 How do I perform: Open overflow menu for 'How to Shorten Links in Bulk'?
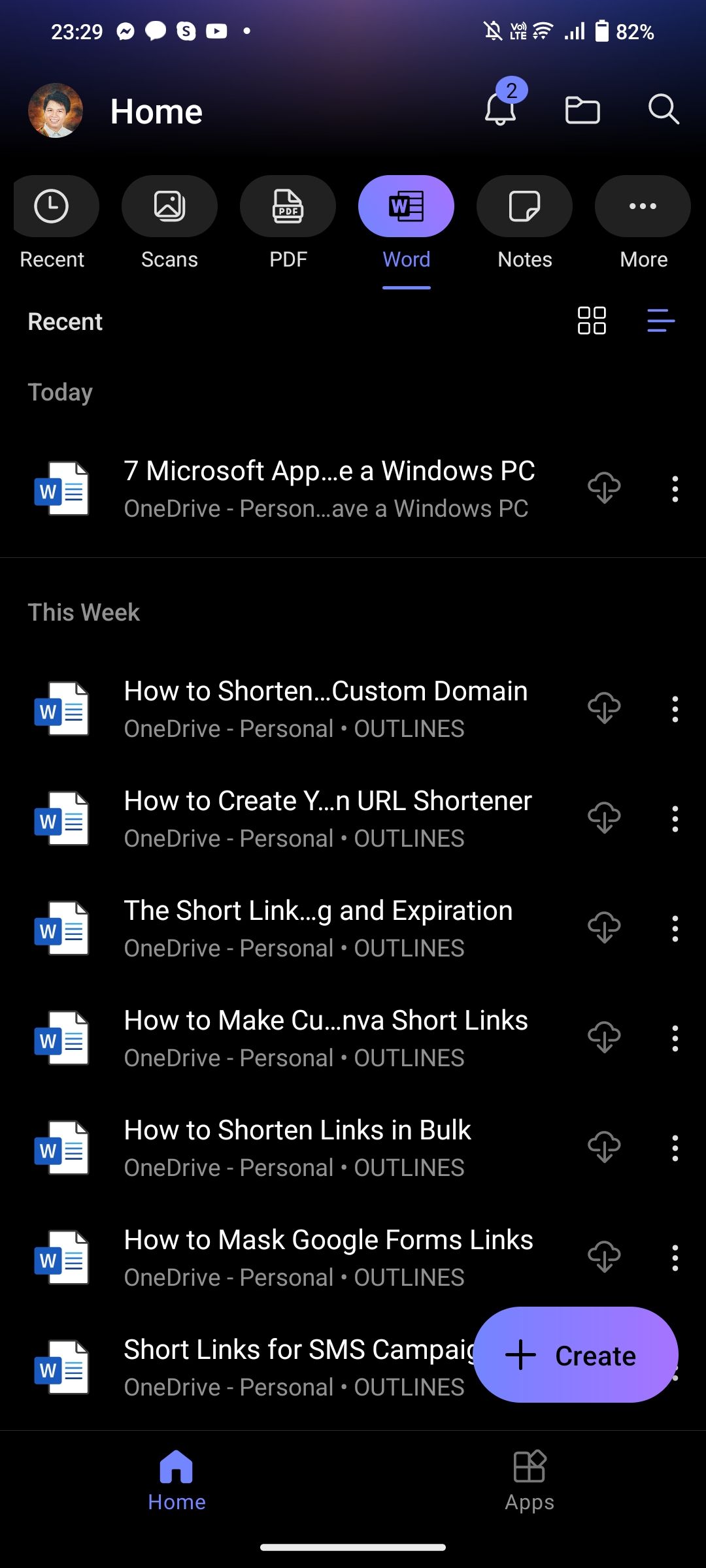pyautogui.click(x=675, y=1149)
